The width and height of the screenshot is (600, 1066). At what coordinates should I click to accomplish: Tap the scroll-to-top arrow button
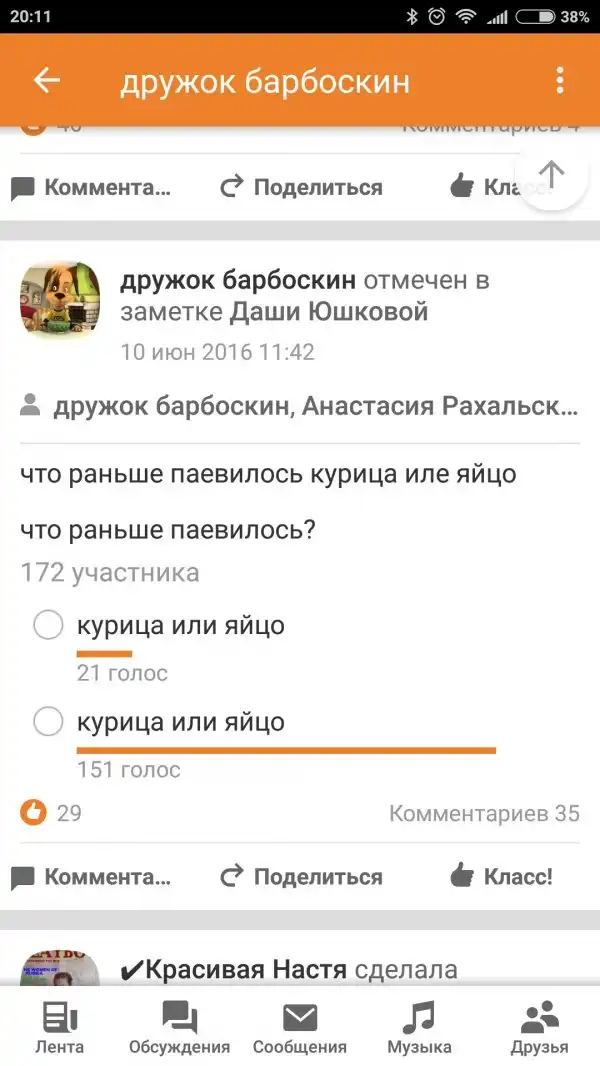click(551, 175)
